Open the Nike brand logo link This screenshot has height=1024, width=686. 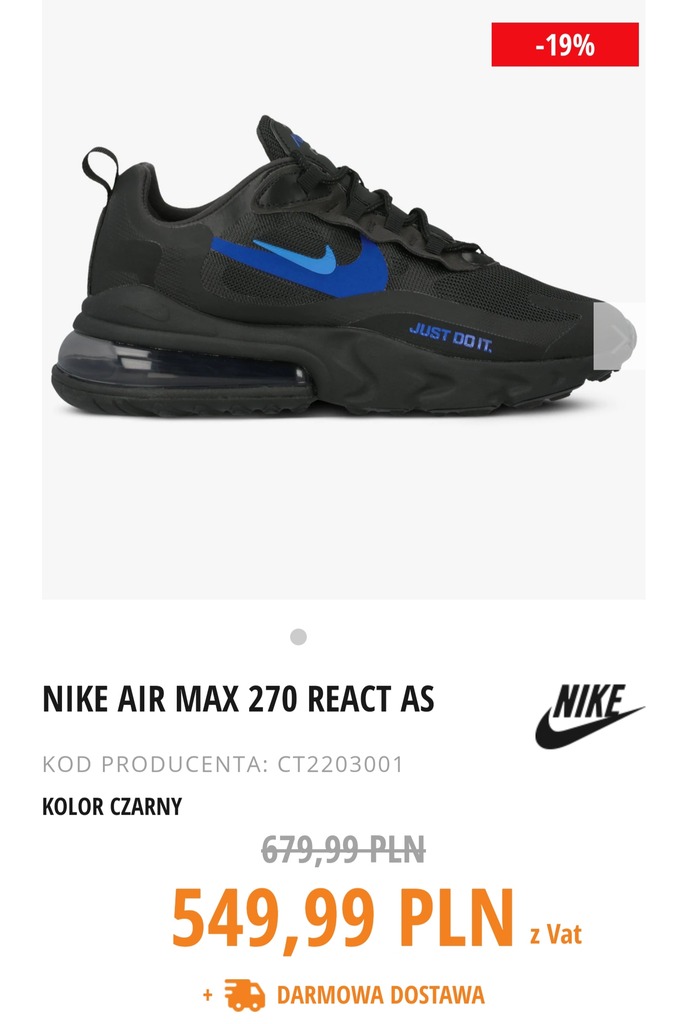tap(589, 715)
